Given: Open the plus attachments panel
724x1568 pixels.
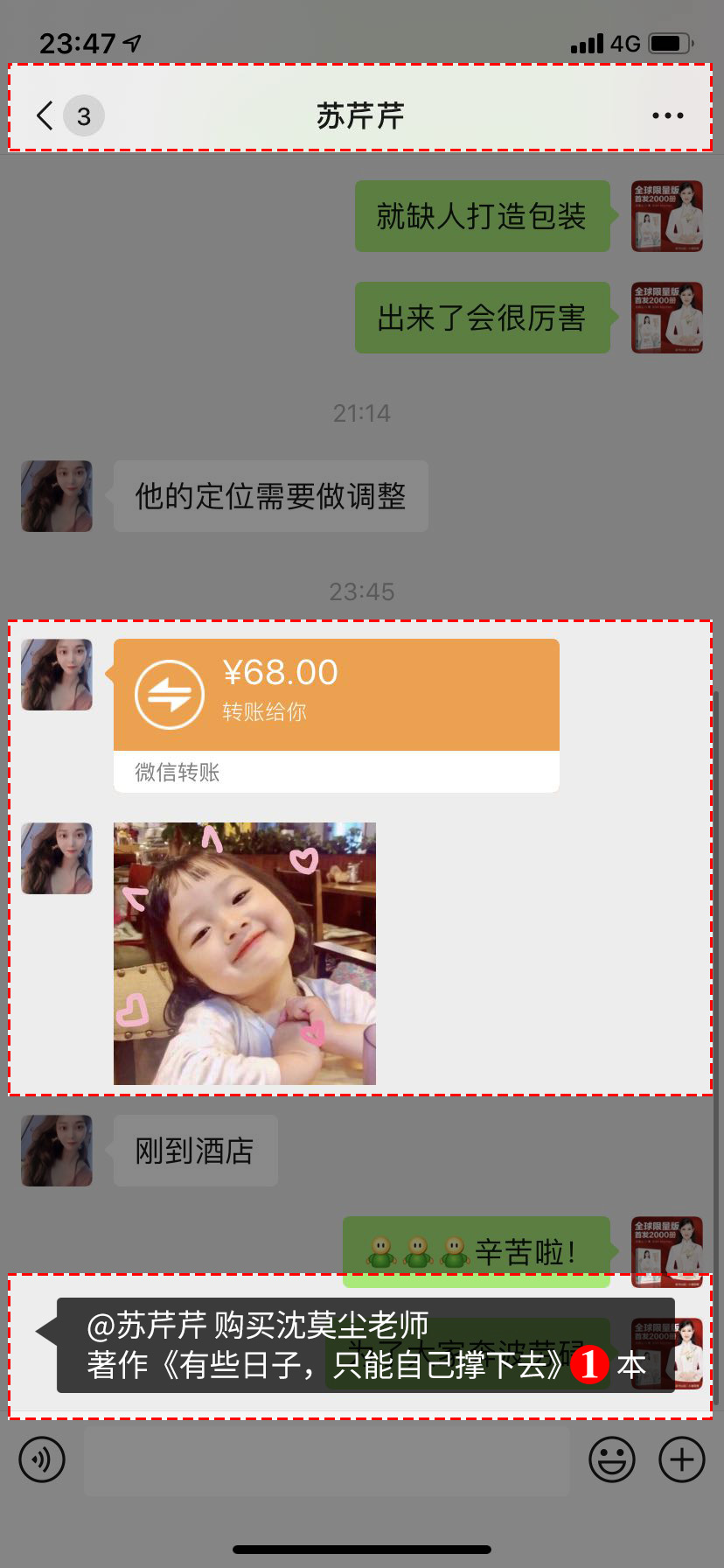Looking at the screenshot, I should 682,1459.
